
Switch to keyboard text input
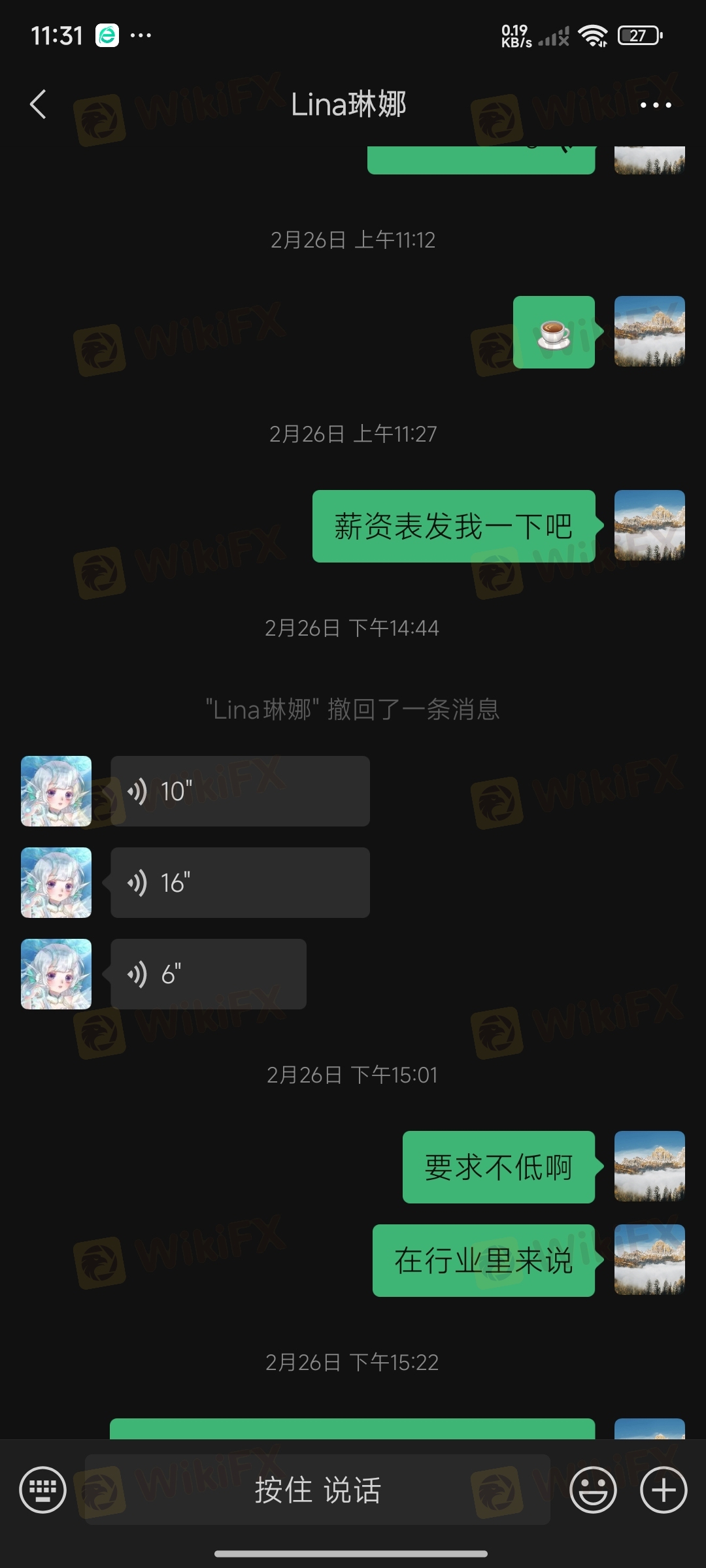click(43, 1490)
